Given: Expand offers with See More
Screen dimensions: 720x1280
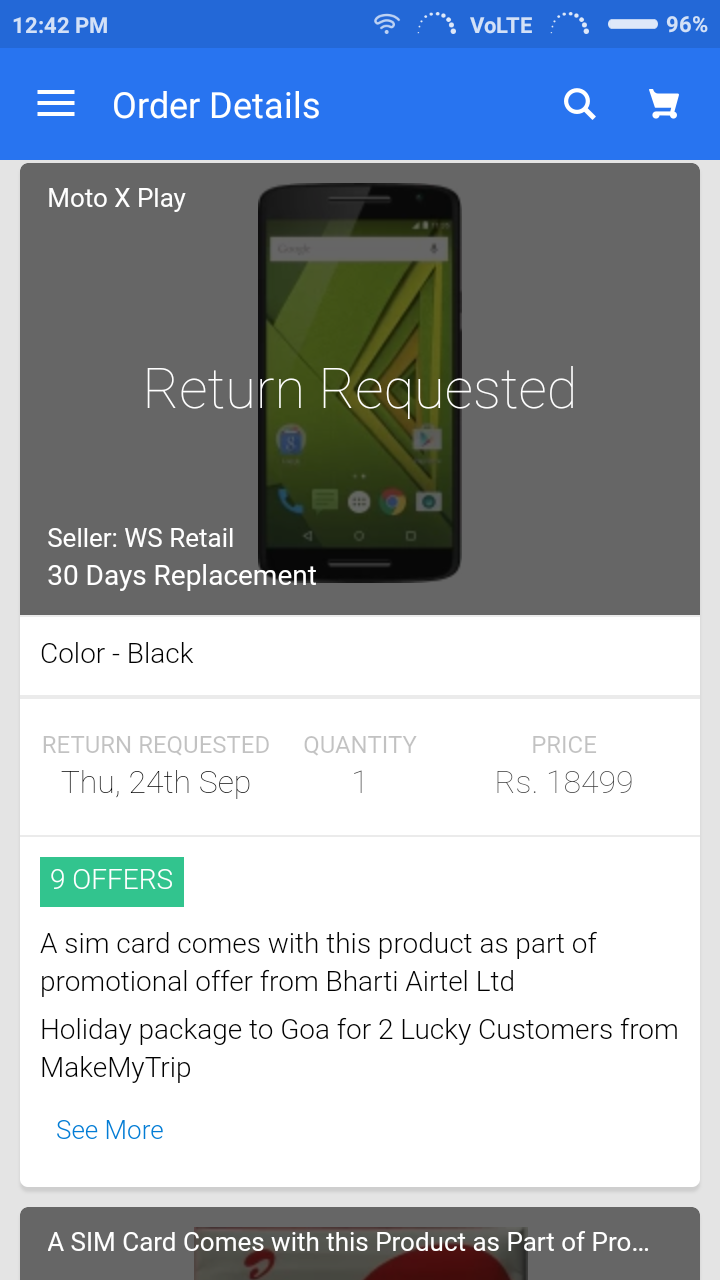Looking at the screenshot, I should (x=110, y=1130).
